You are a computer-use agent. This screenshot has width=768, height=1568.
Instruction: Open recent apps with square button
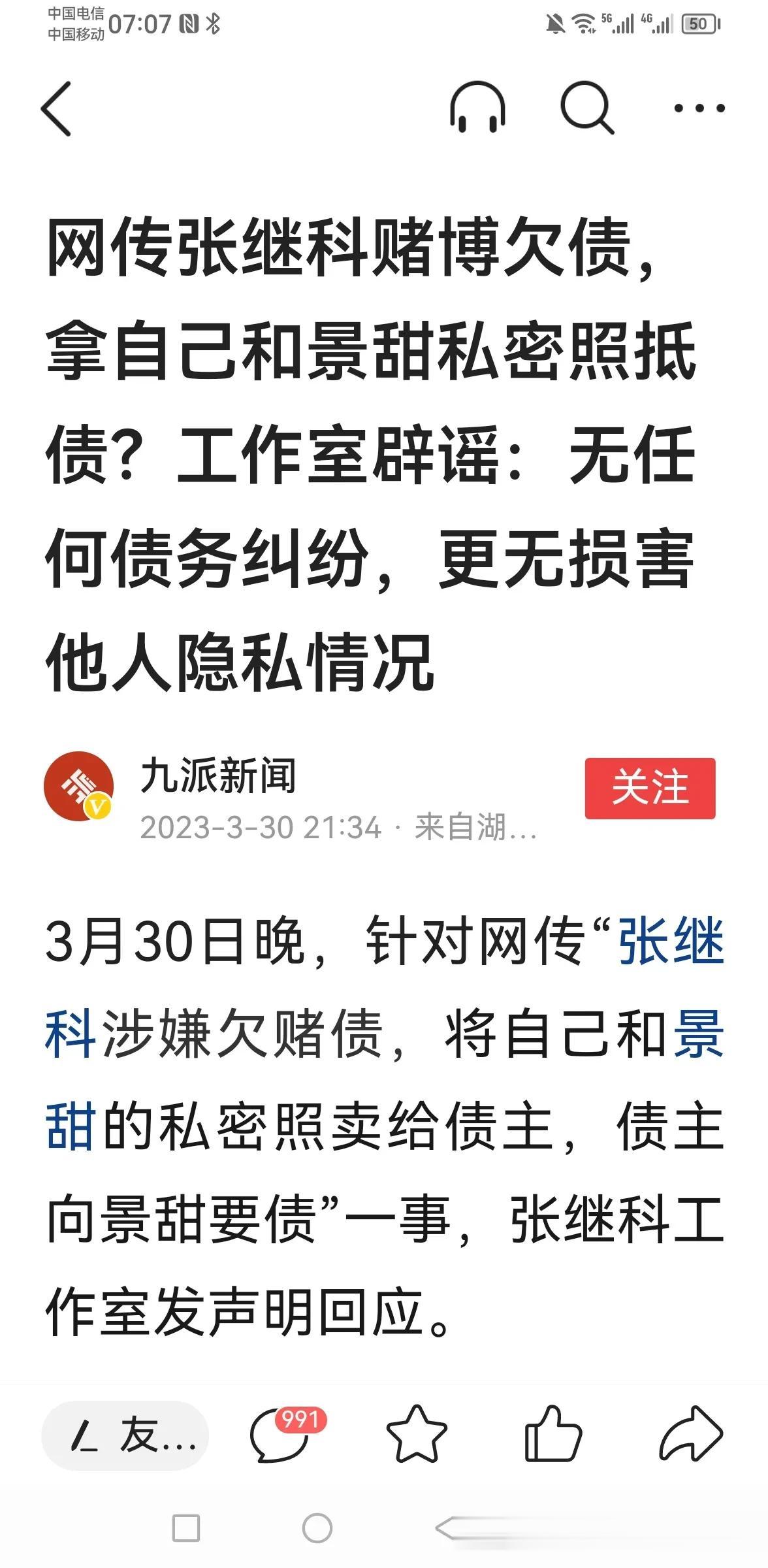point(186,1529)
